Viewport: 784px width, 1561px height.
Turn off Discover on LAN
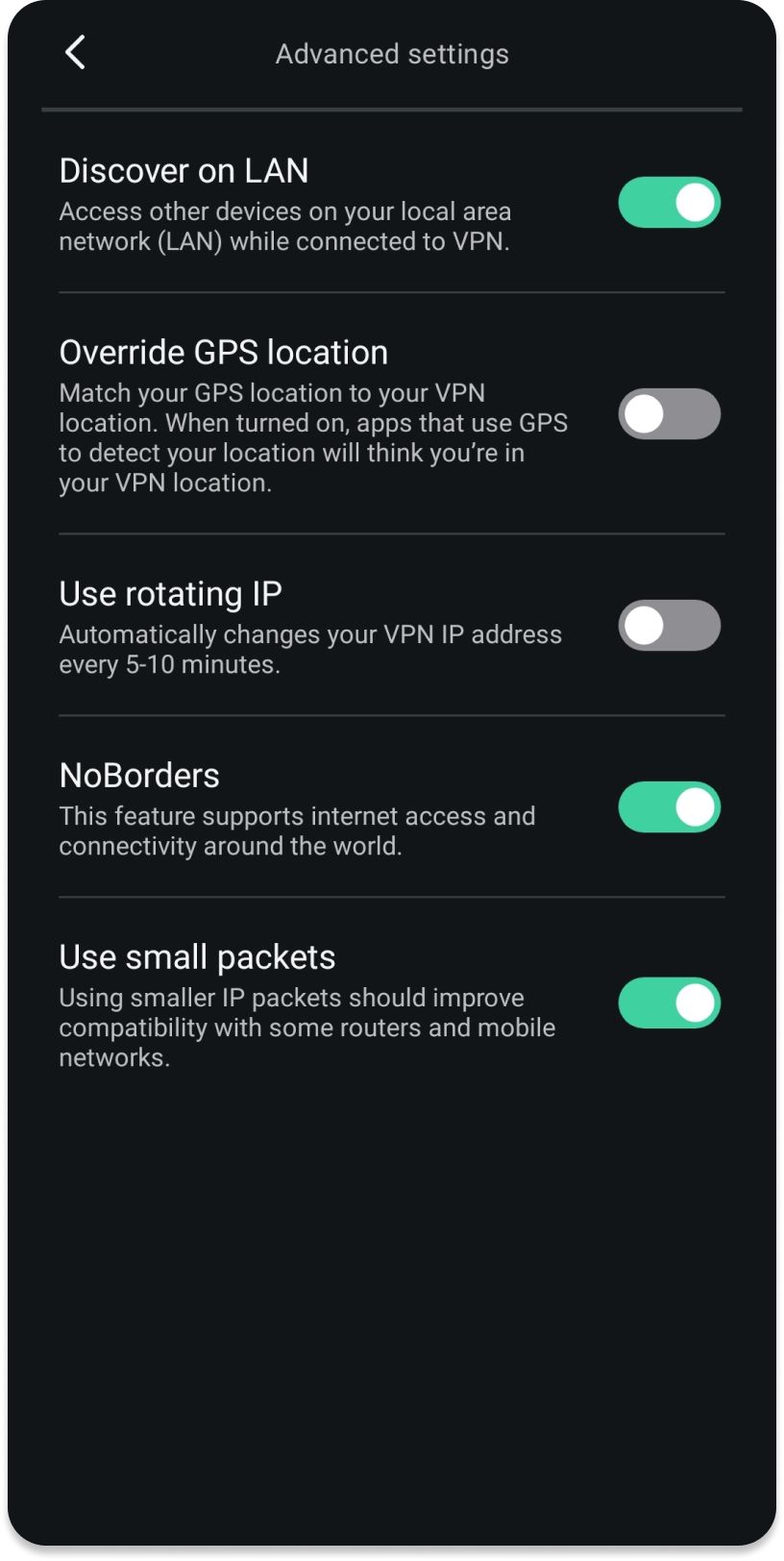[669, 203]
